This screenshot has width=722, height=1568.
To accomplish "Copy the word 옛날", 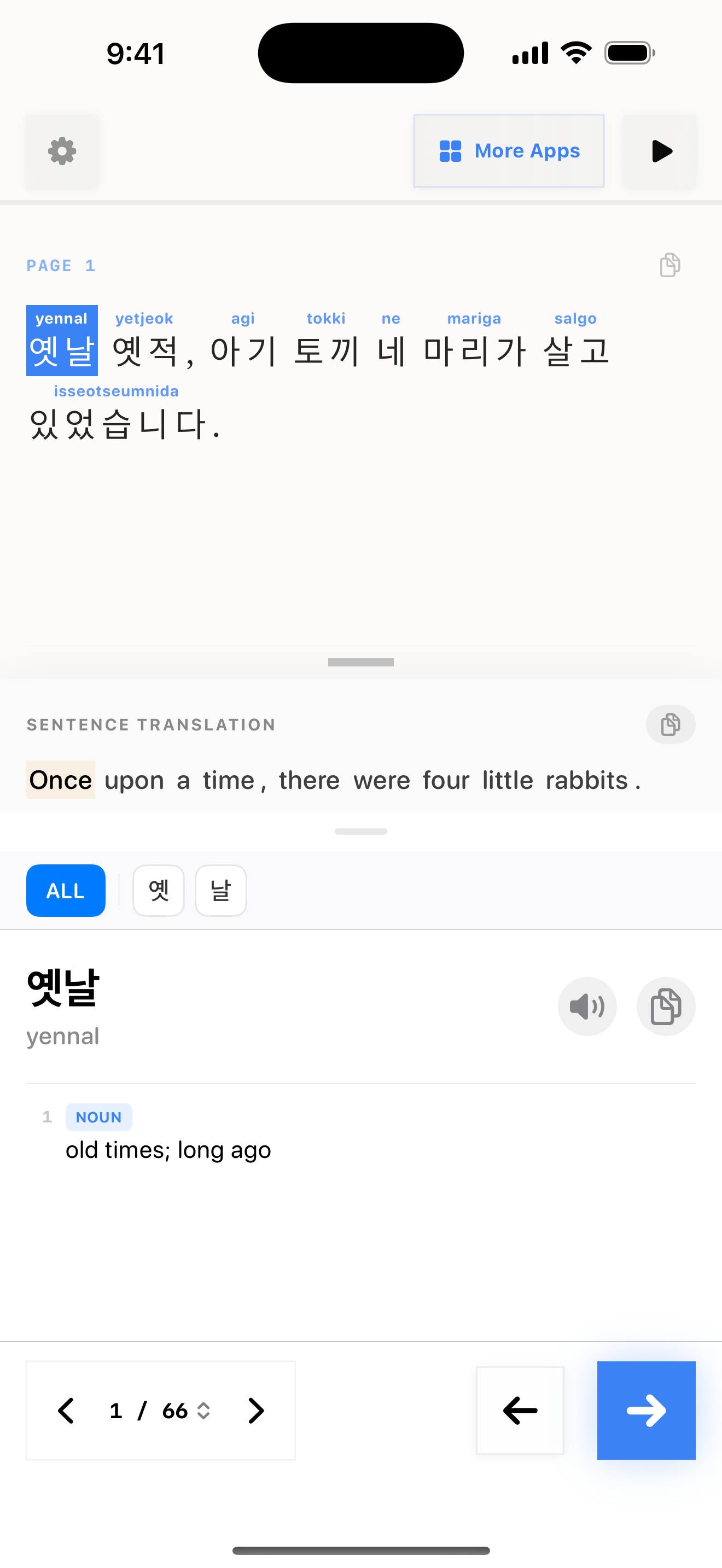I will 665,1006.
